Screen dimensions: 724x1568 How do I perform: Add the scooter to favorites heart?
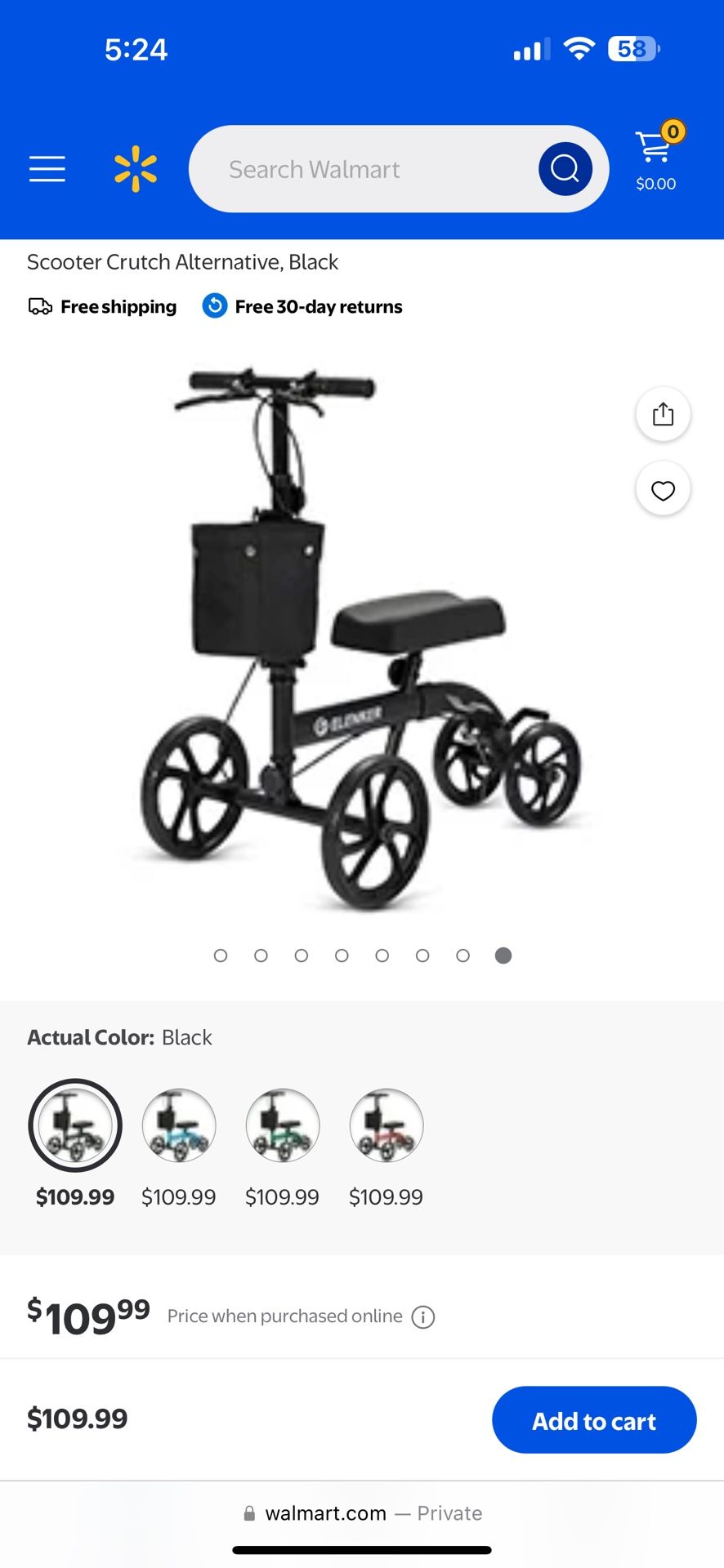pyautogui.click(x=663, y=490)
